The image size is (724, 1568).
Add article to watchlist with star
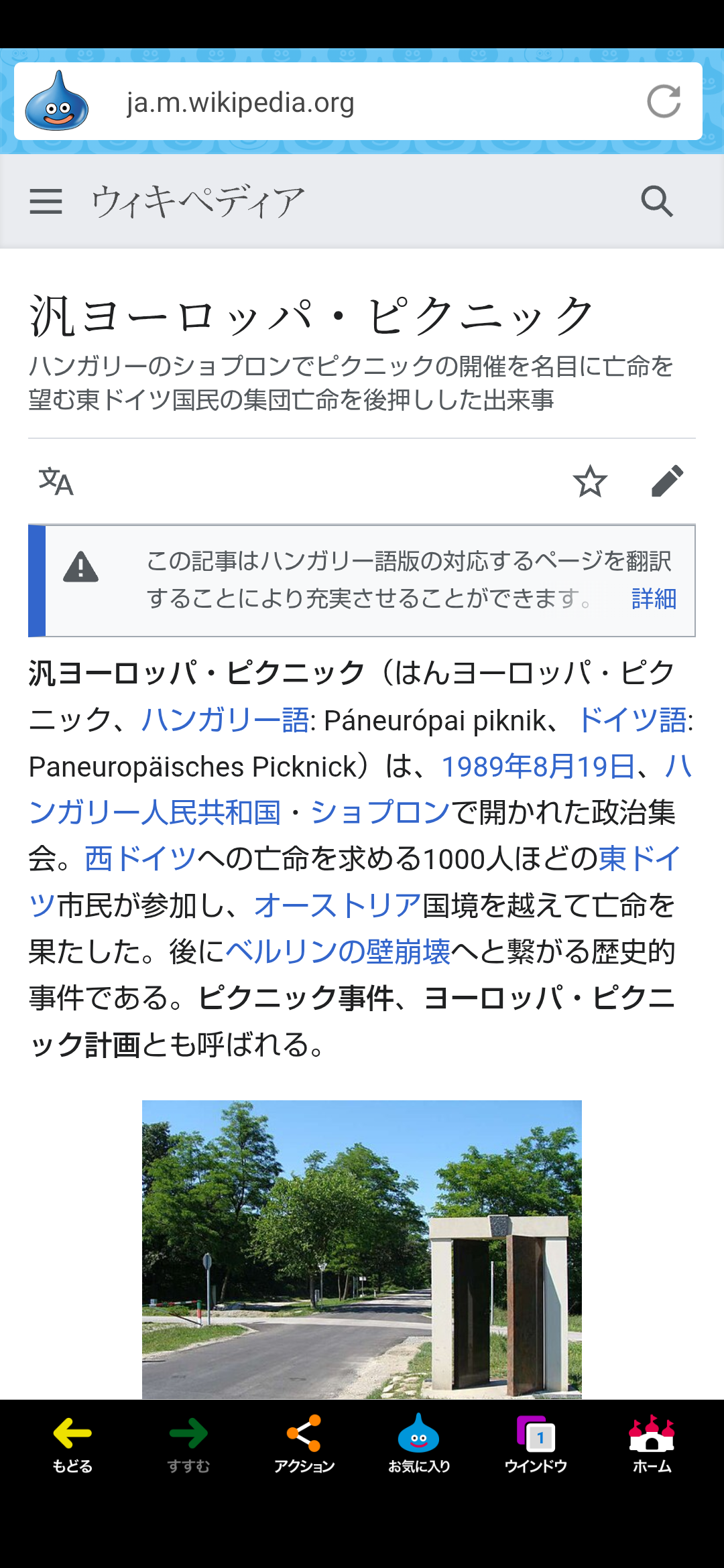(590, 481)
